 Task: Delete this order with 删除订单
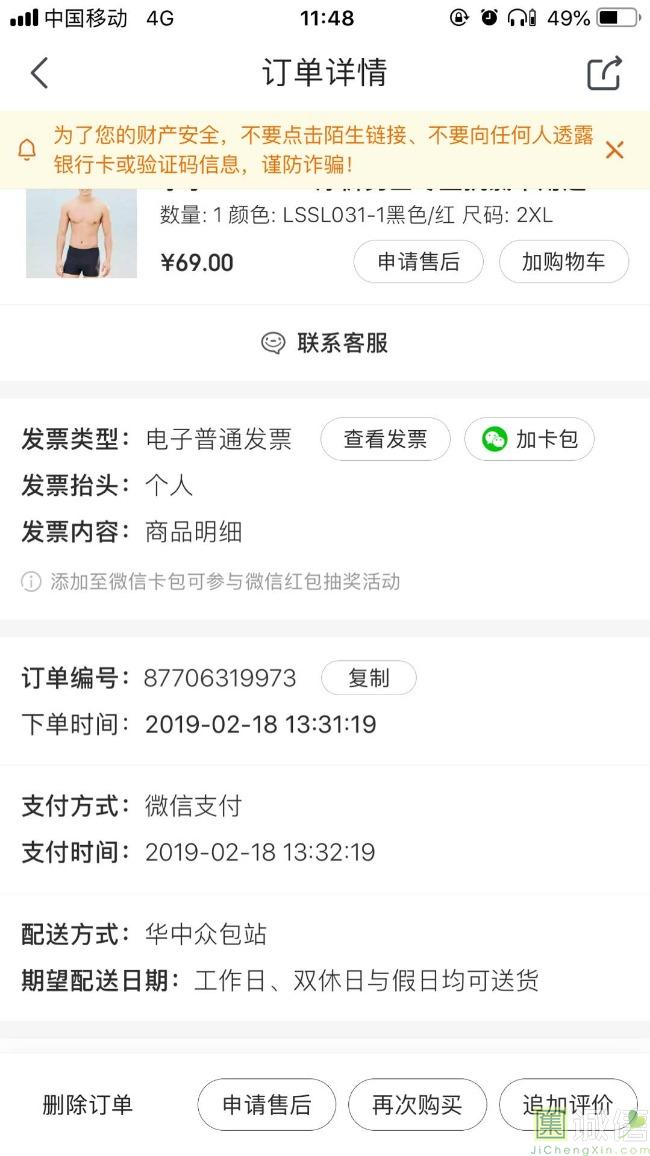[x=87, y=1105]
